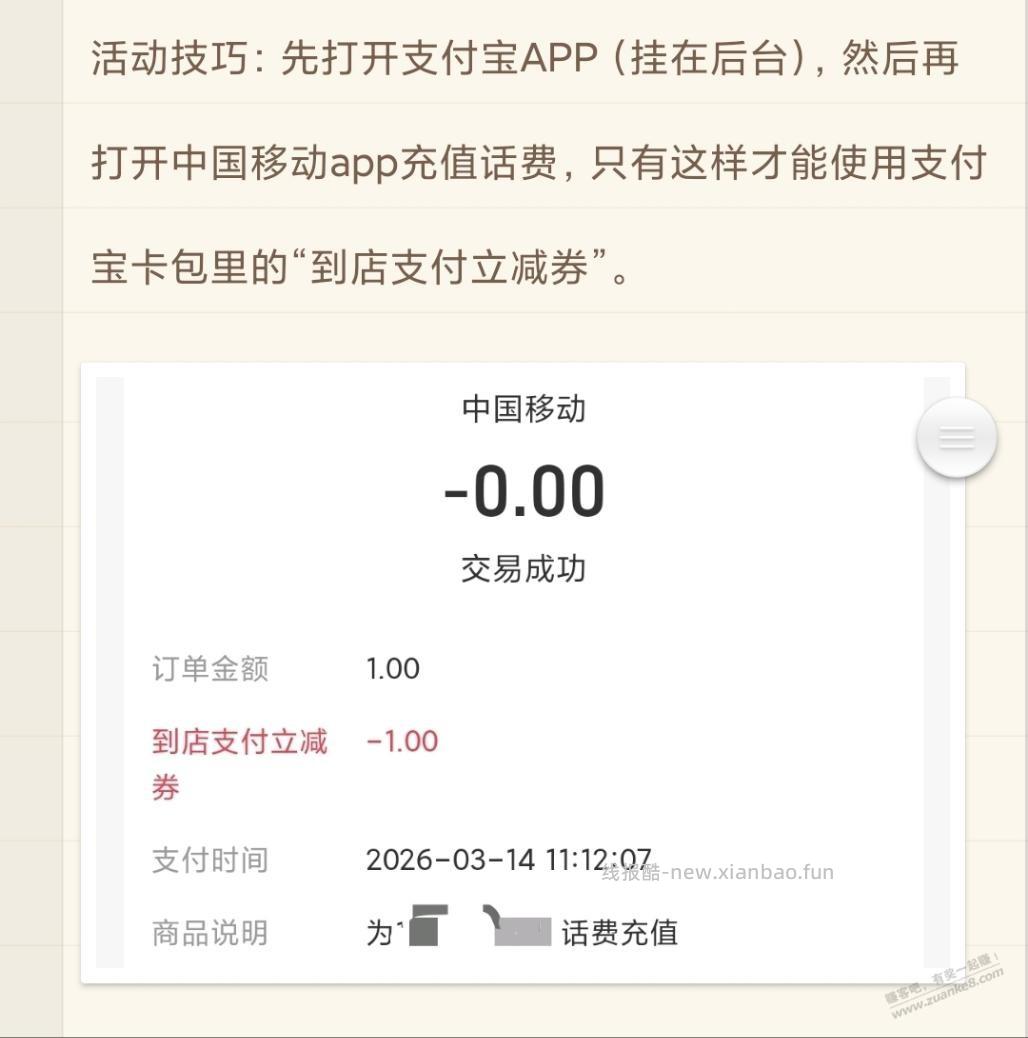This screenshot has height=1038, width=1028.
Task: Select the 支付时间 label
Action: (208, 860)
